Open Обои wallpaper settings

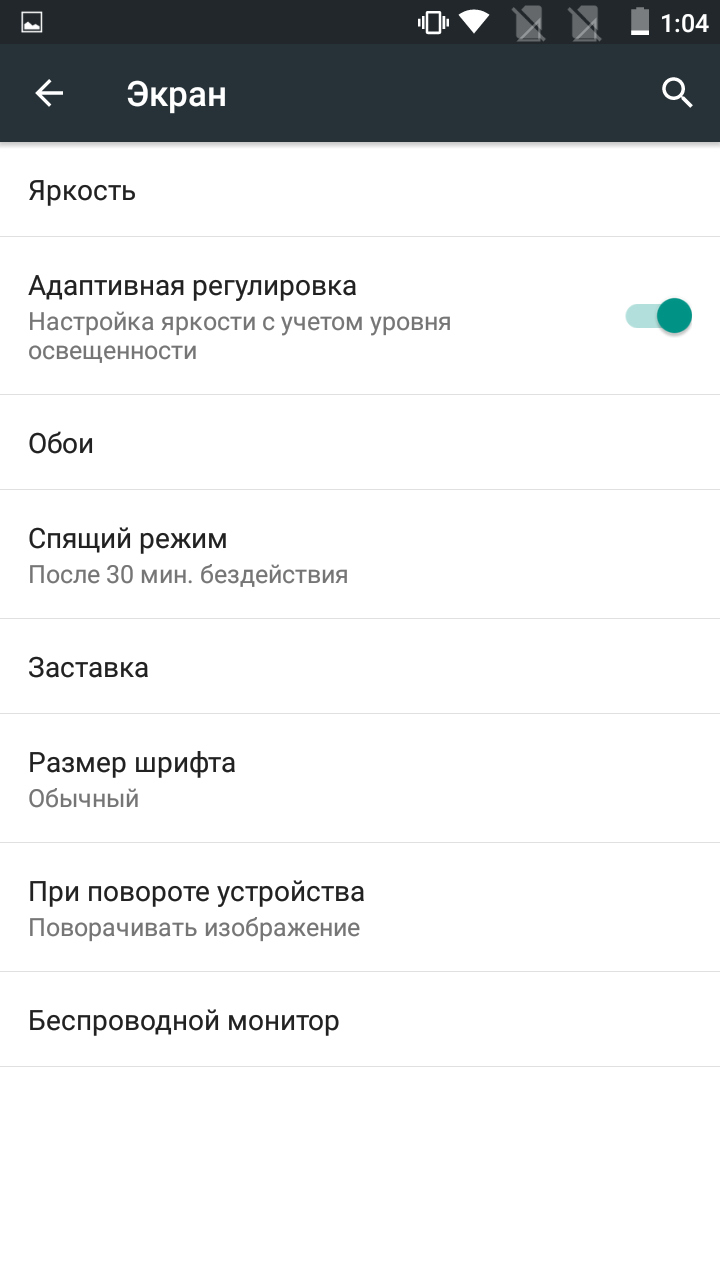tap(360, 443)
